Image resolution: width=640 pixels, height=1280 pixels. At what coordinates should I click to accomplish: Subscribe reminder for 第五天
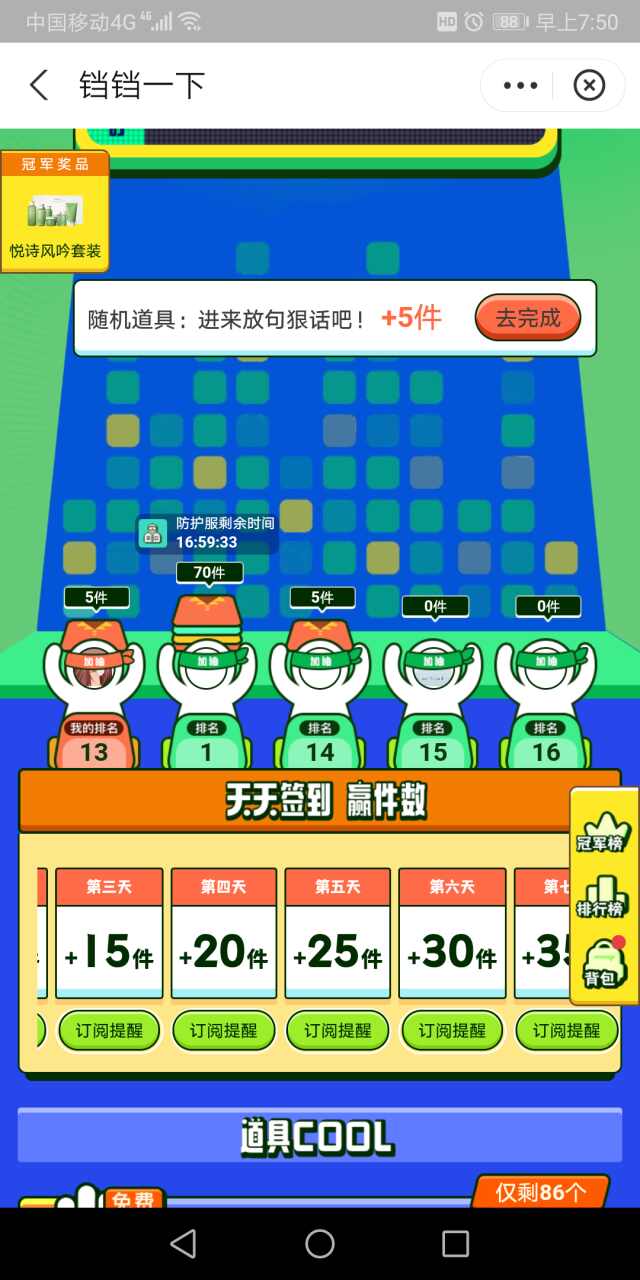tap(337, 1030)
